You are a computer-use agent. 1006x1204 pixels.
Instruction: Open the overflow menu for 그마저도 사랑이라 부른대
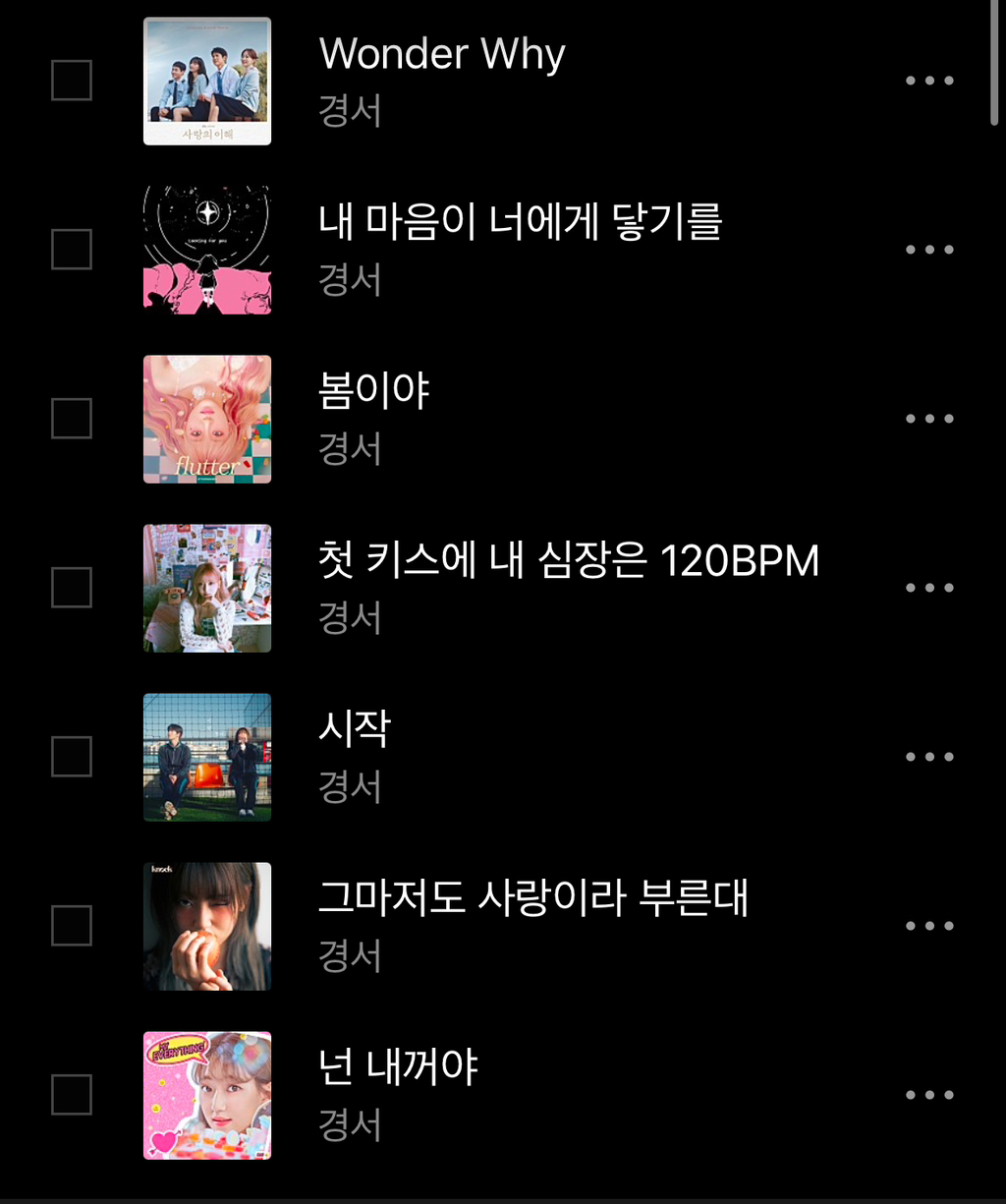929,926
